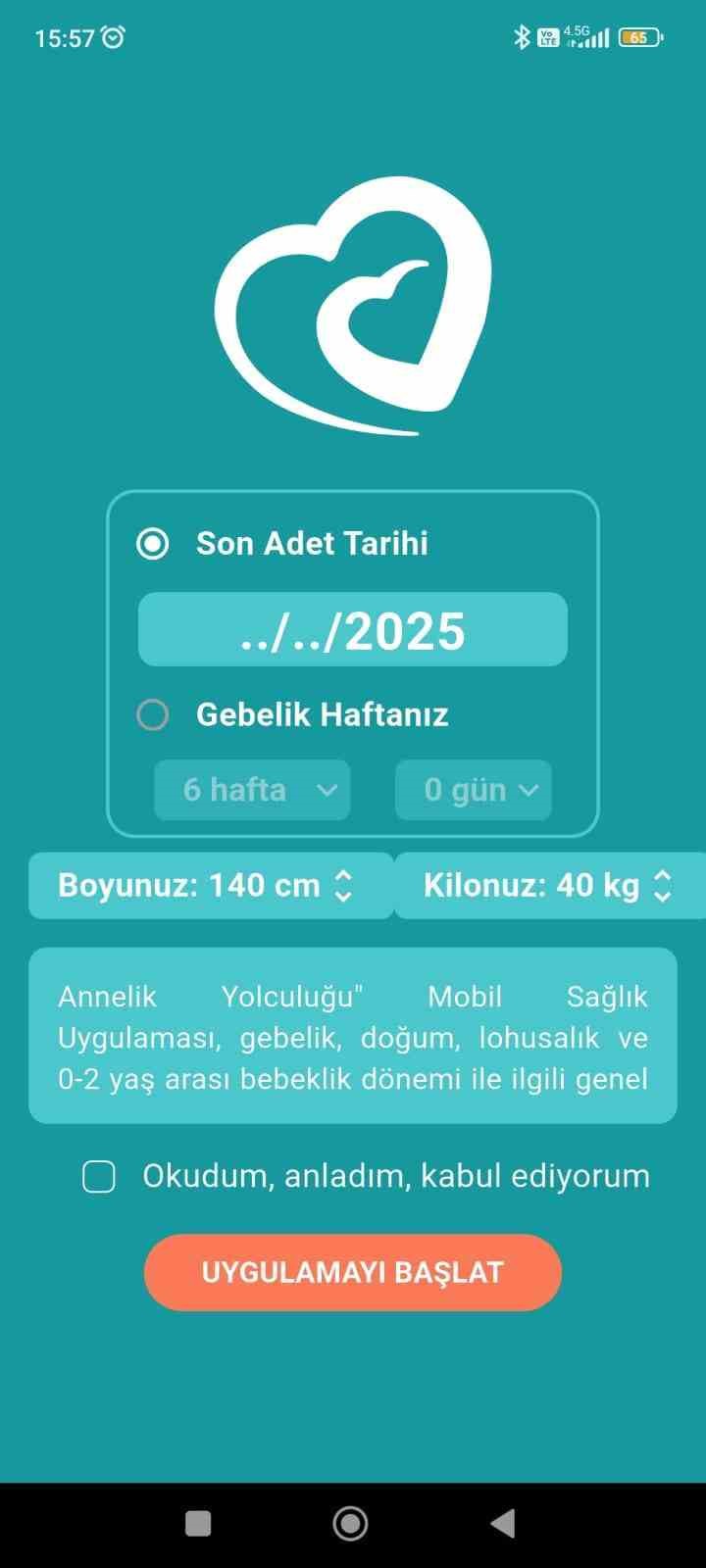Screen dimensions: 706x1568
Task: Tap the ../../2025 date input field
Action: [353, 630]
